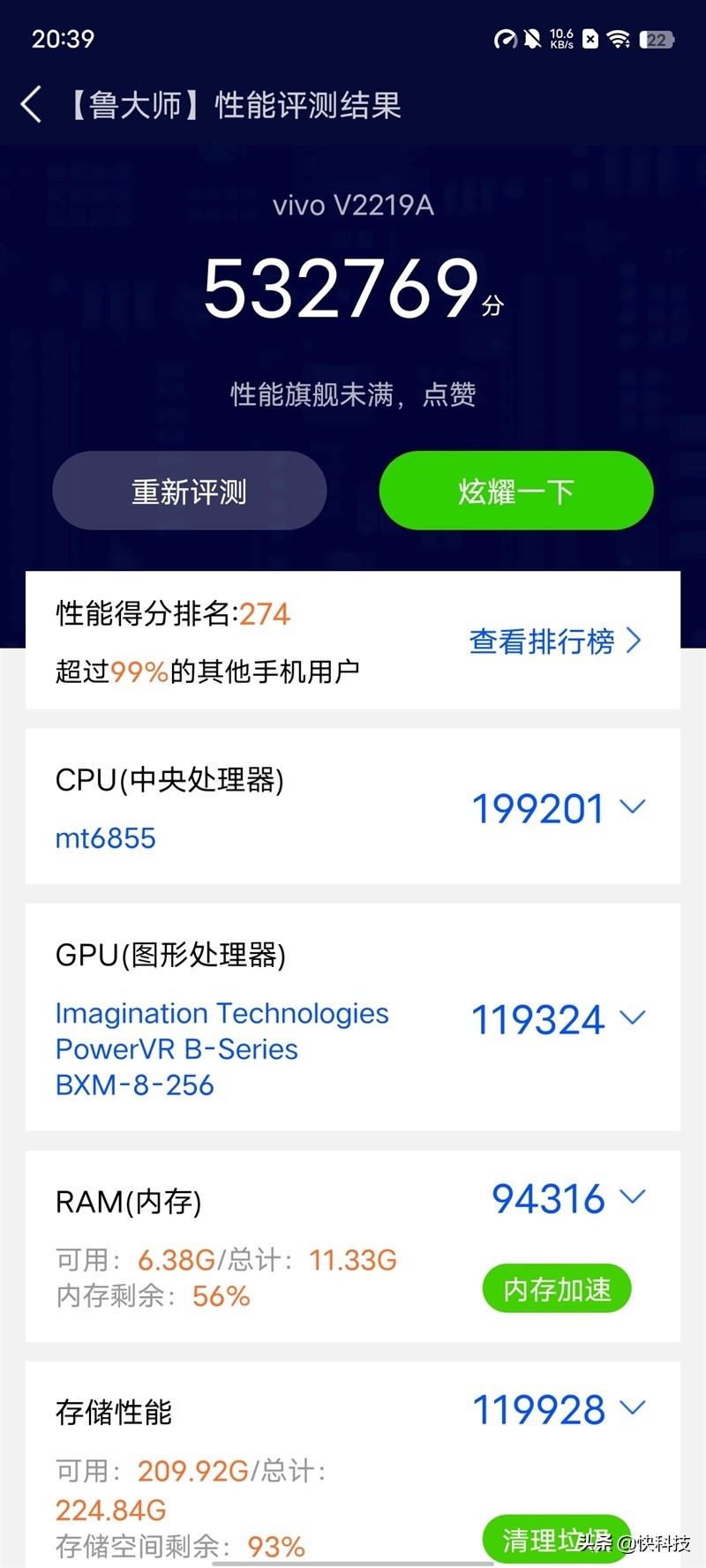Expand the CPU score details
706x1568 pixels.
632,806
